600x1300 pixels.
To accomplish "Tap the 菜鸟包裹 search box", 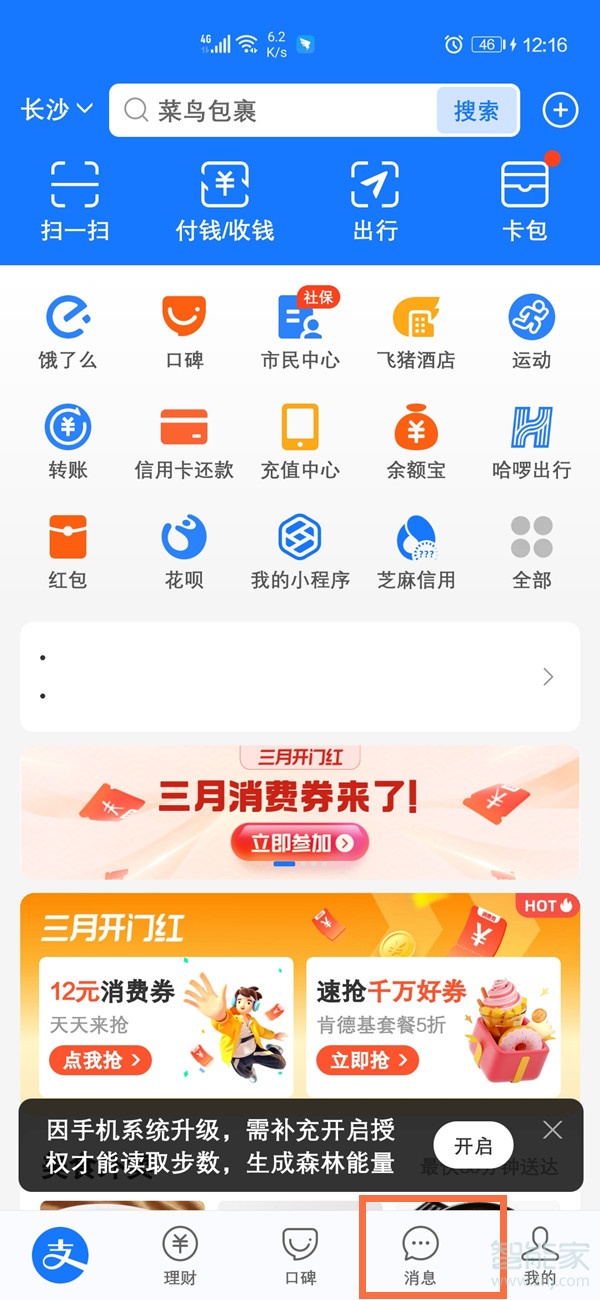I will (272, 110).
